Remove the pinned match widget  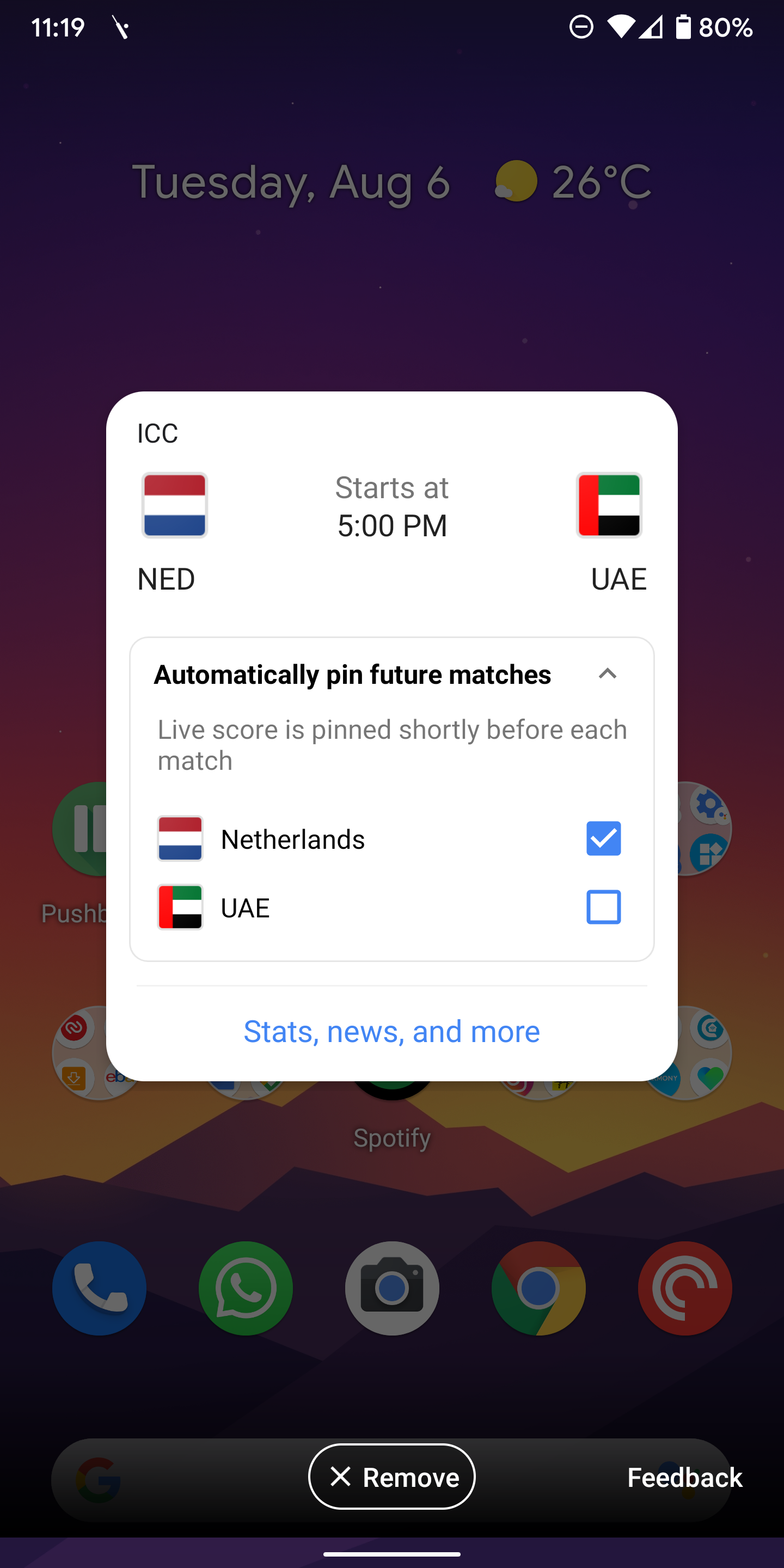coord(391,1477)
